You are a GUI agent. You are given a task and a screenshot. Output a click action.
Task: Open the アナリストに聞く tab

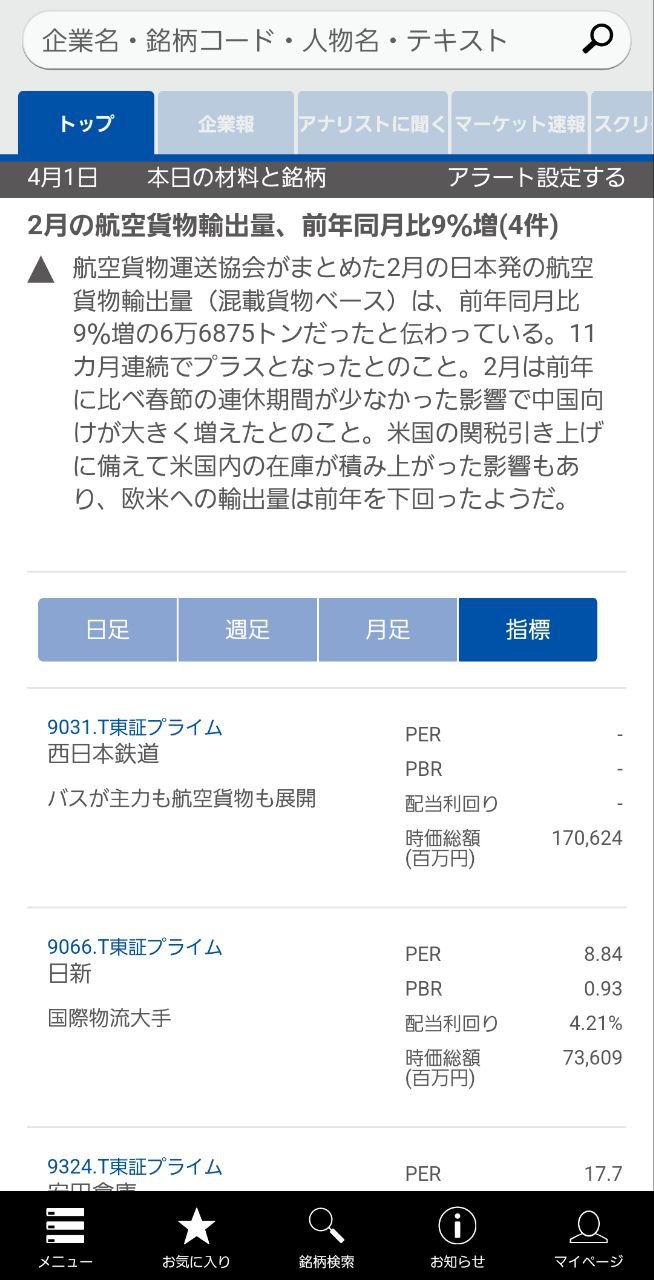tap(372, 124)
